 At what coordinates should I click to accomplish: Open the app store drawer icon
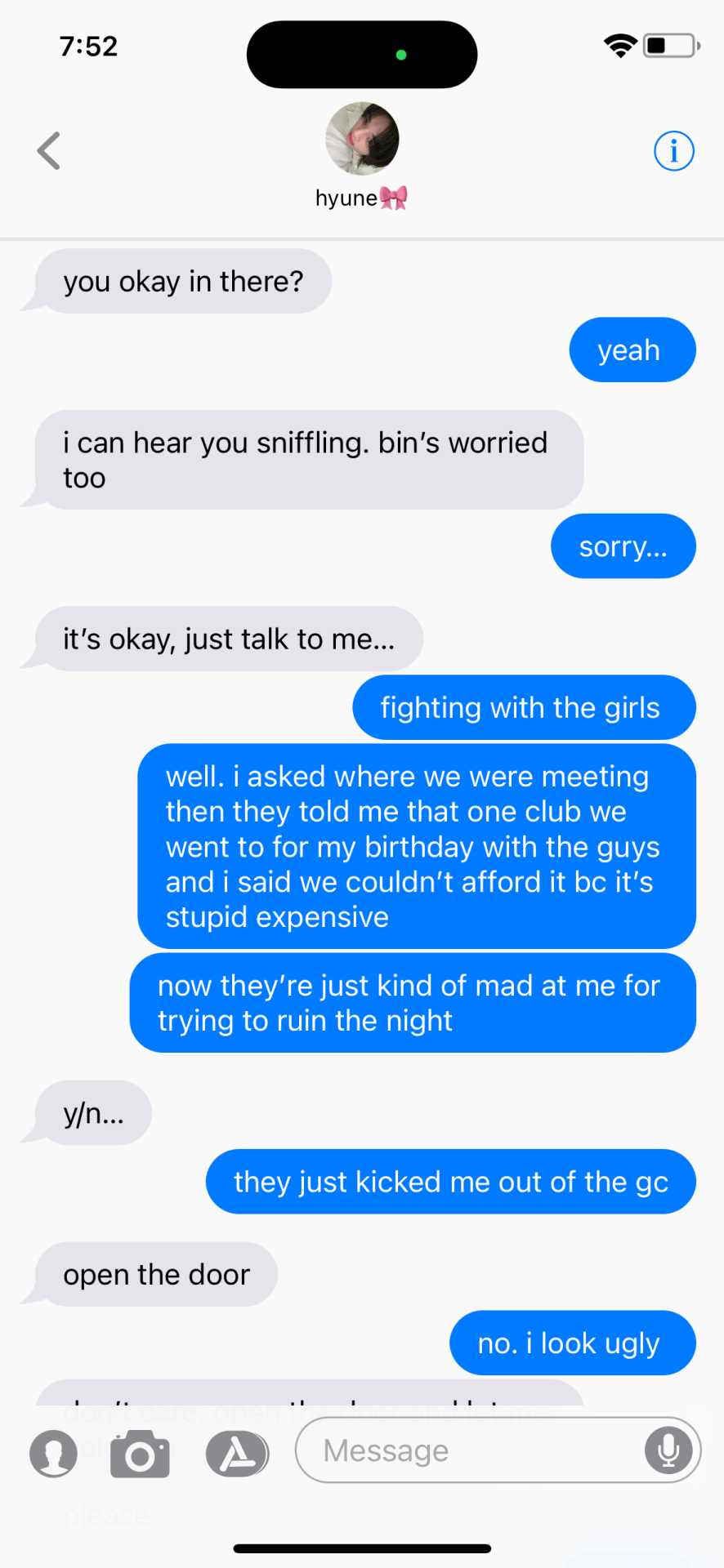pyautogui.click(x=237, y=1454)
